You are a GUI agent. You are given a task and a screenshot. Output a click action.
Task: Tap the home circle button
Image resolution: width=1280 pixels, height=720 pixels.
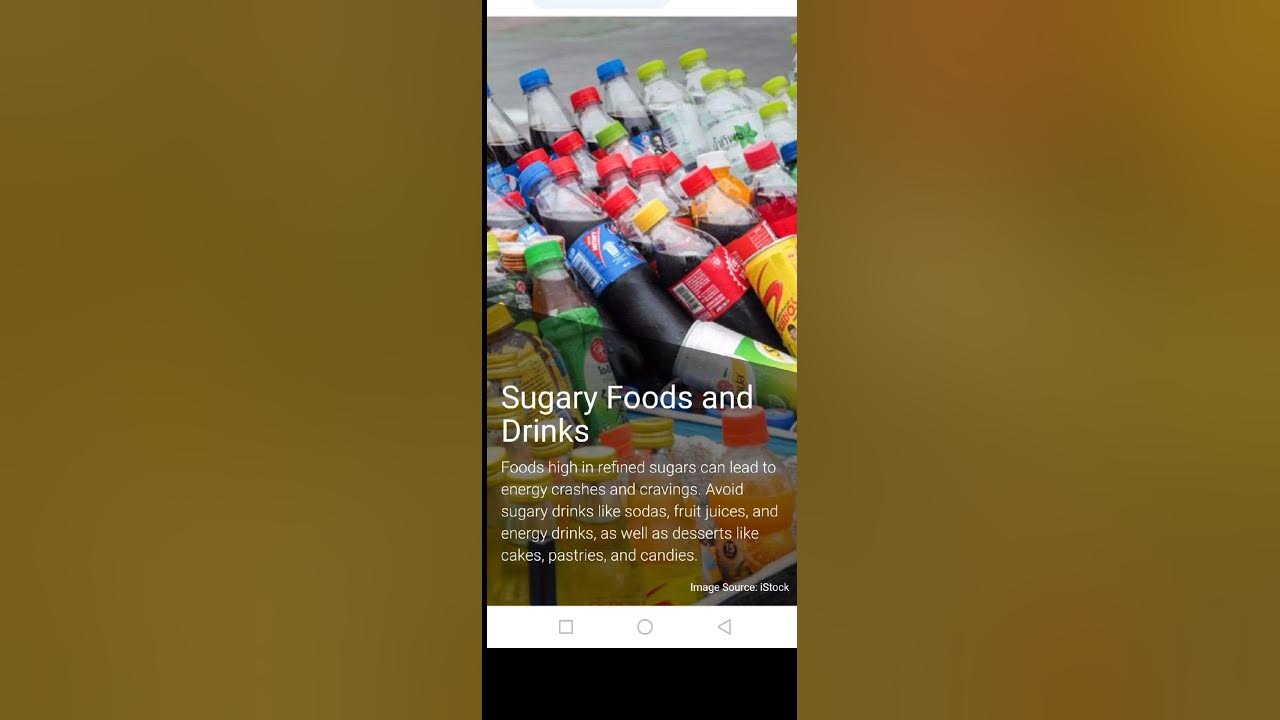pos(645,627)
